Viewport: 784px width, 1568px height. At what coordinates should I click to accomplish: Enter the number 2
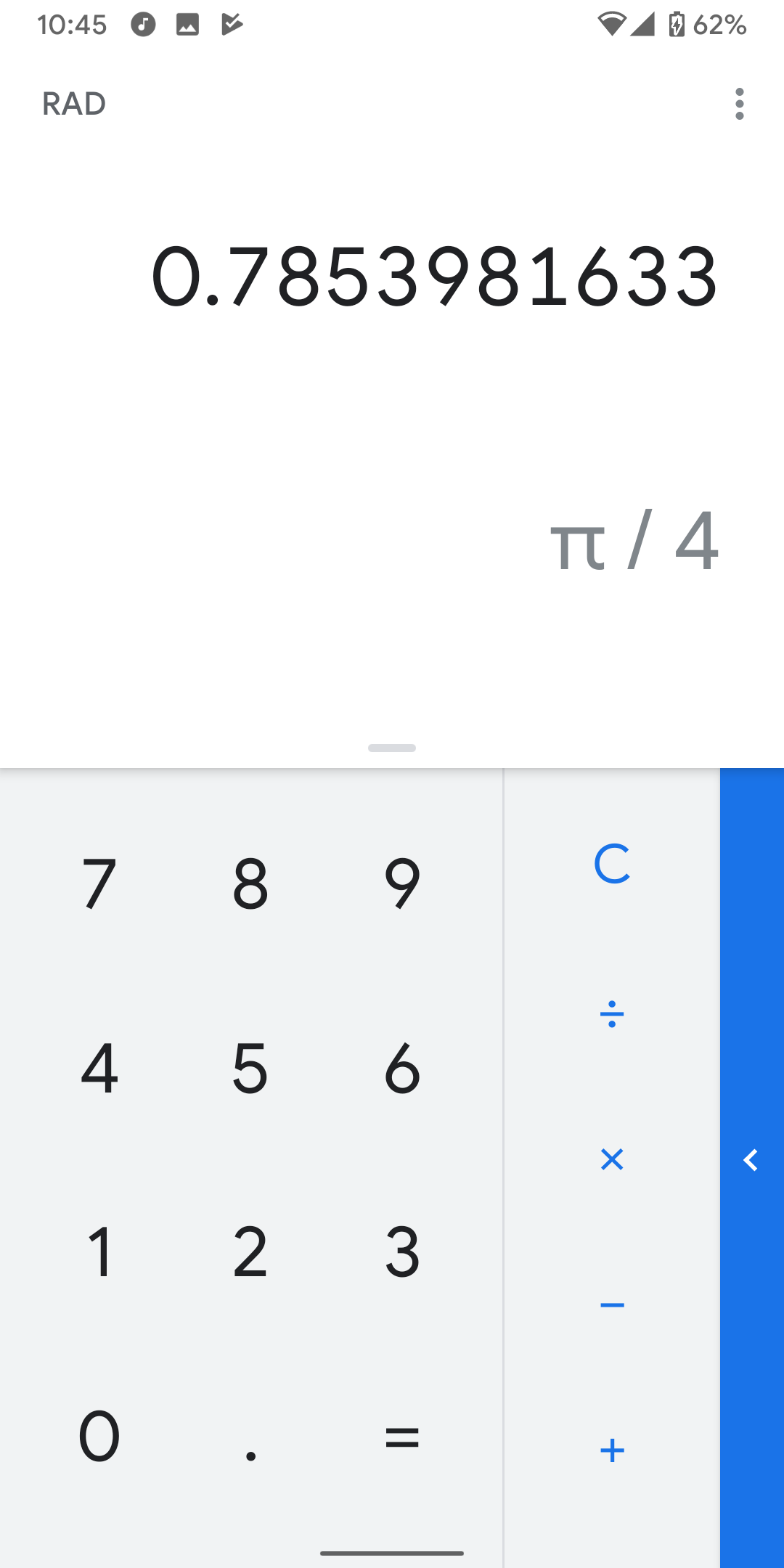(250, 1251)
